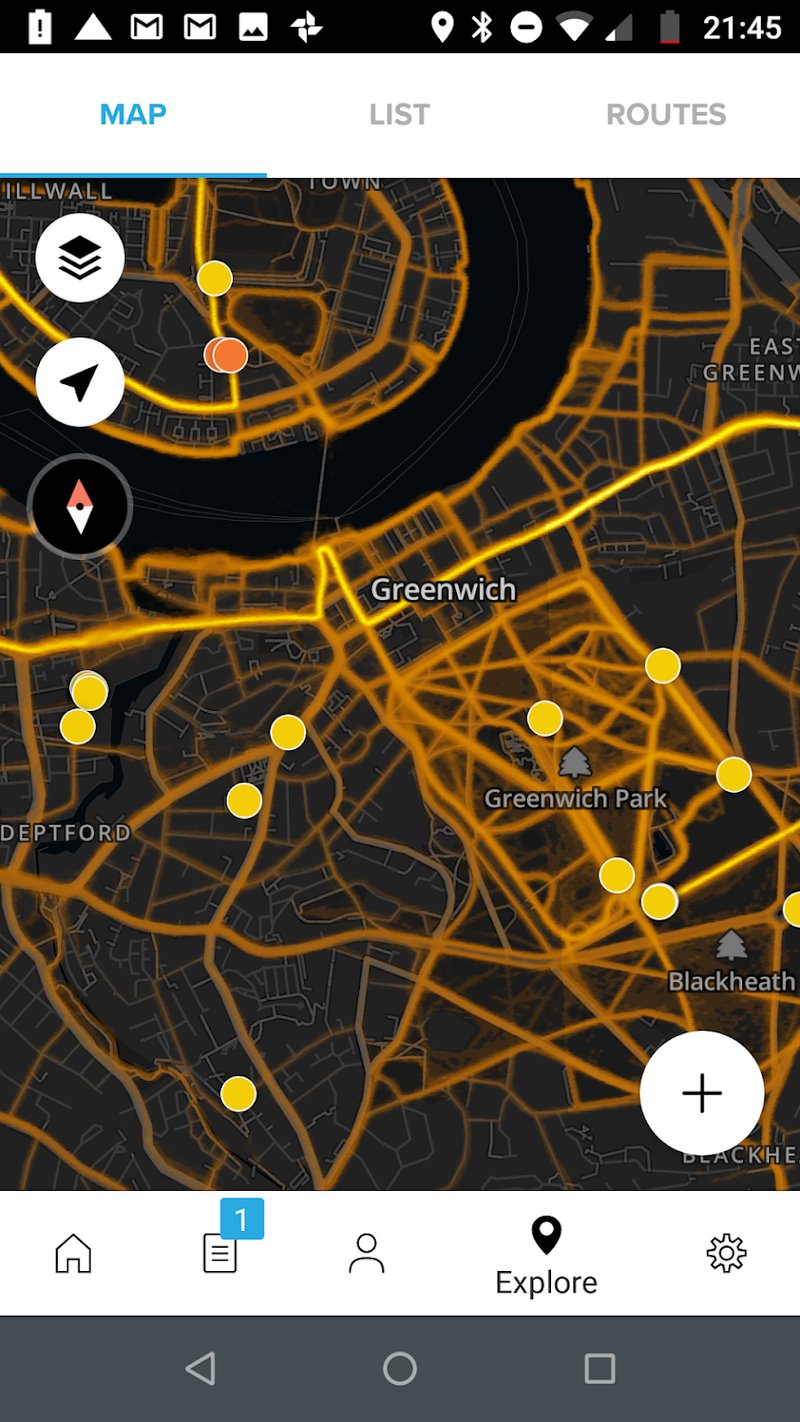Viewport: 800px width, 1422px height.
Task: Tap the plus floating action button
Action: [x=702, y=1093]
